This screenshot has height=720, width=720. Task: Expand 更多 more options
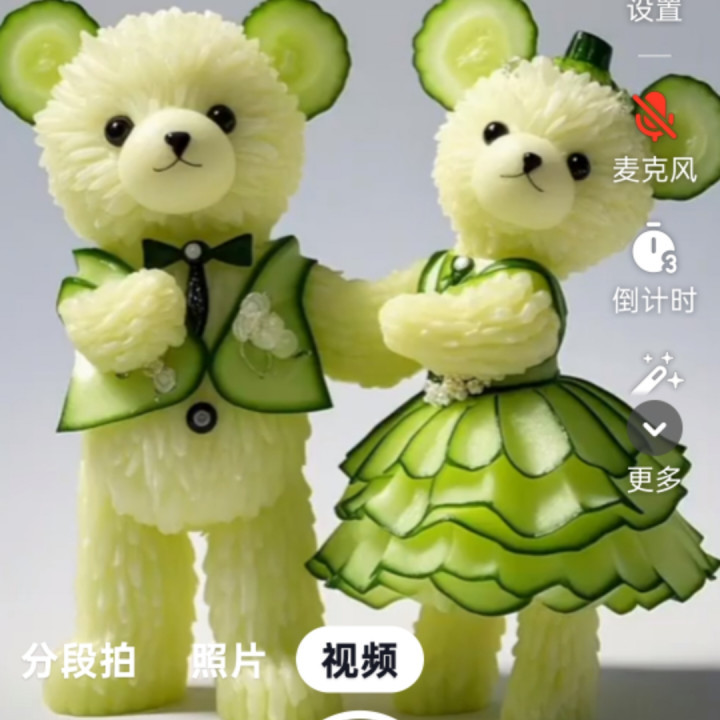pyautogui.click(x=655, y=430)
